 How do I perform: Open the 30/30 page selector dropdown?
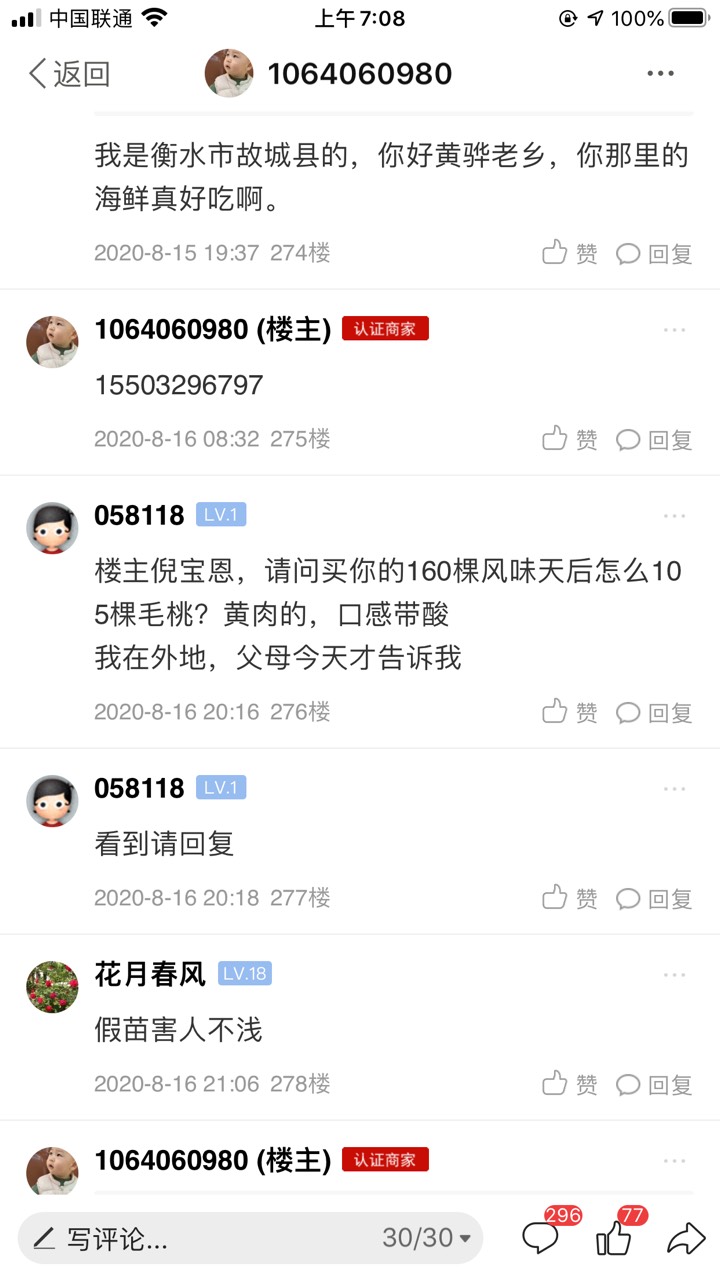[x=427, y=1238]
